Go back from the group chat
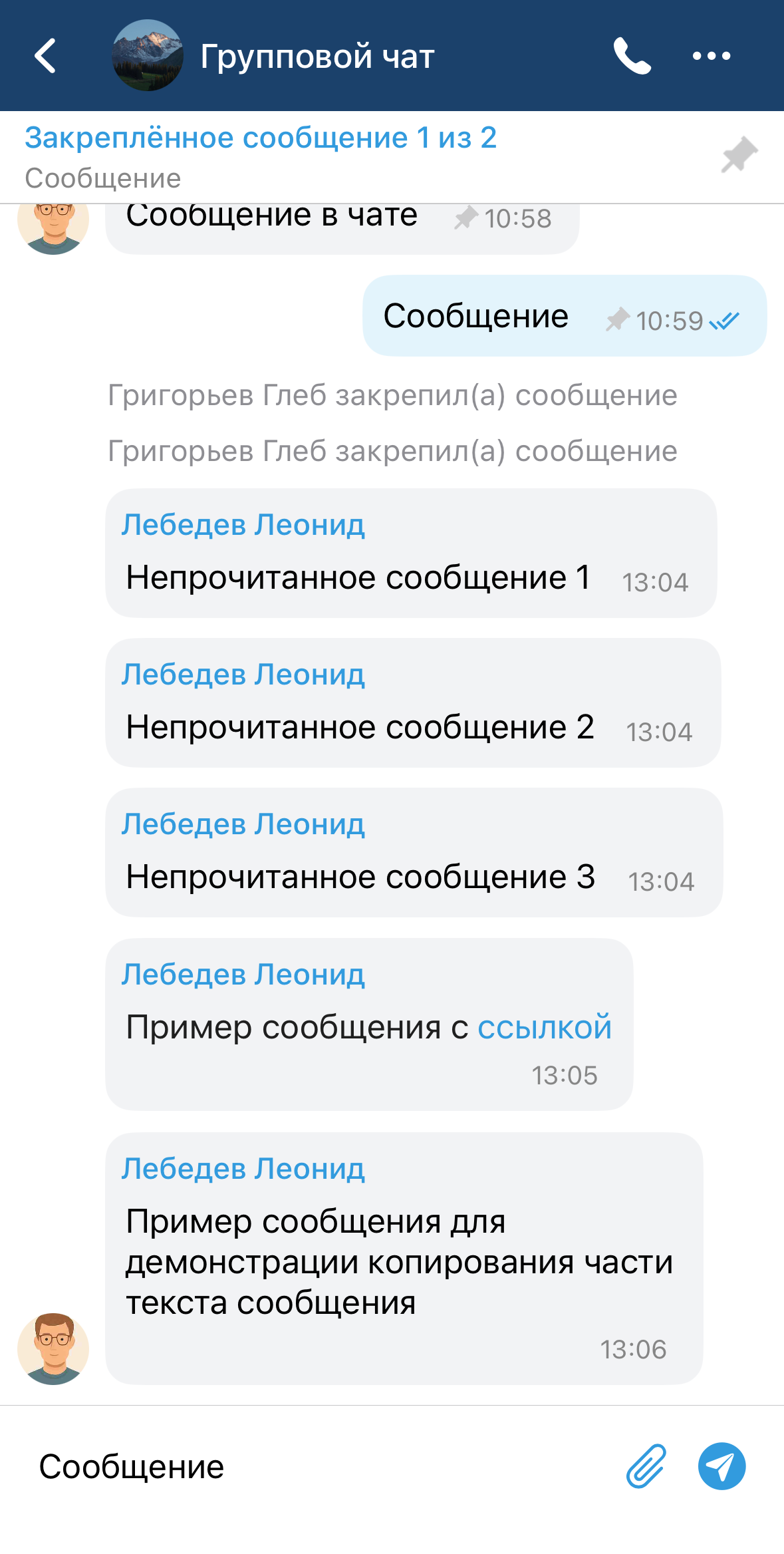784x1554 pixels. 45,56
